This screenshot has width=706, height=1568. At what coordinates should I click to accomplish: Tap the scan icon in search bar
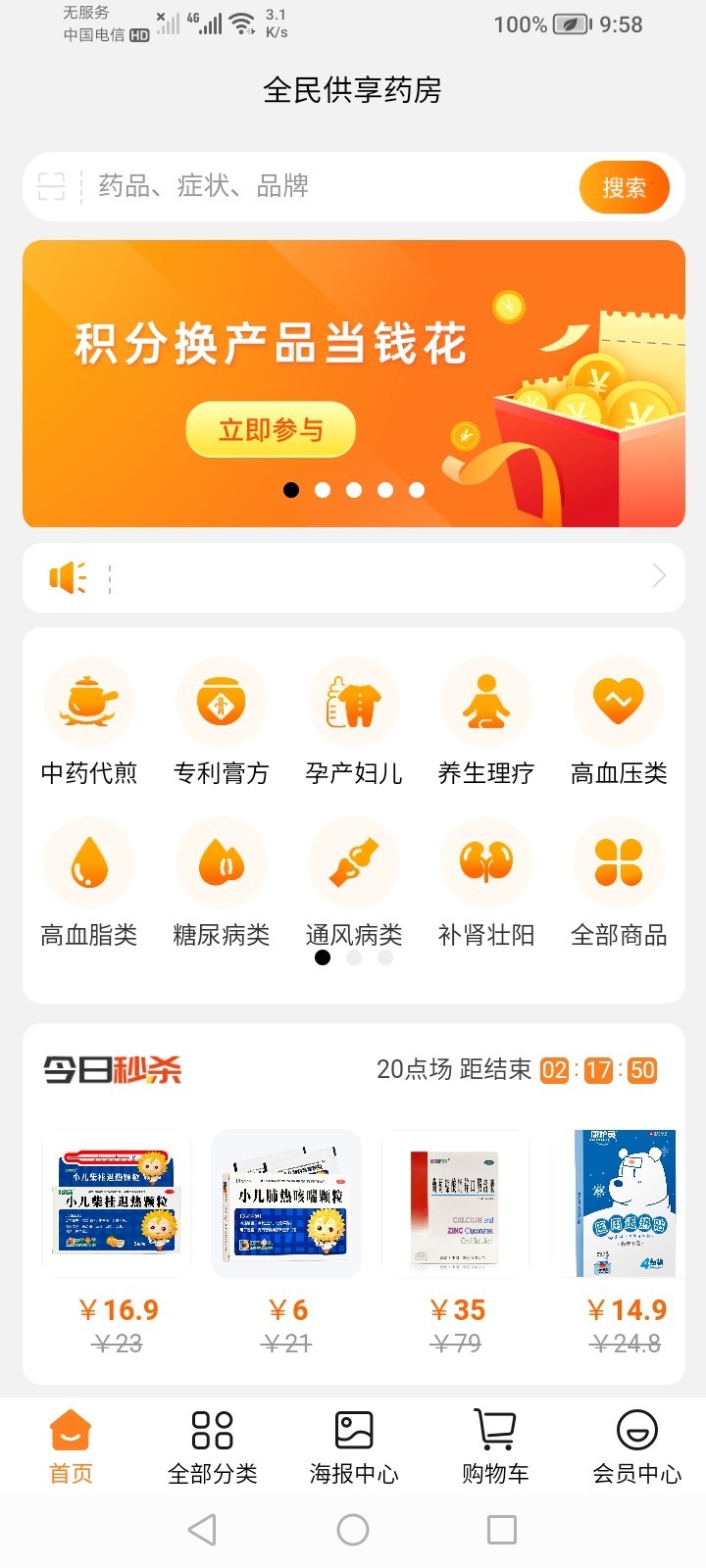click(x=51, y=186)
